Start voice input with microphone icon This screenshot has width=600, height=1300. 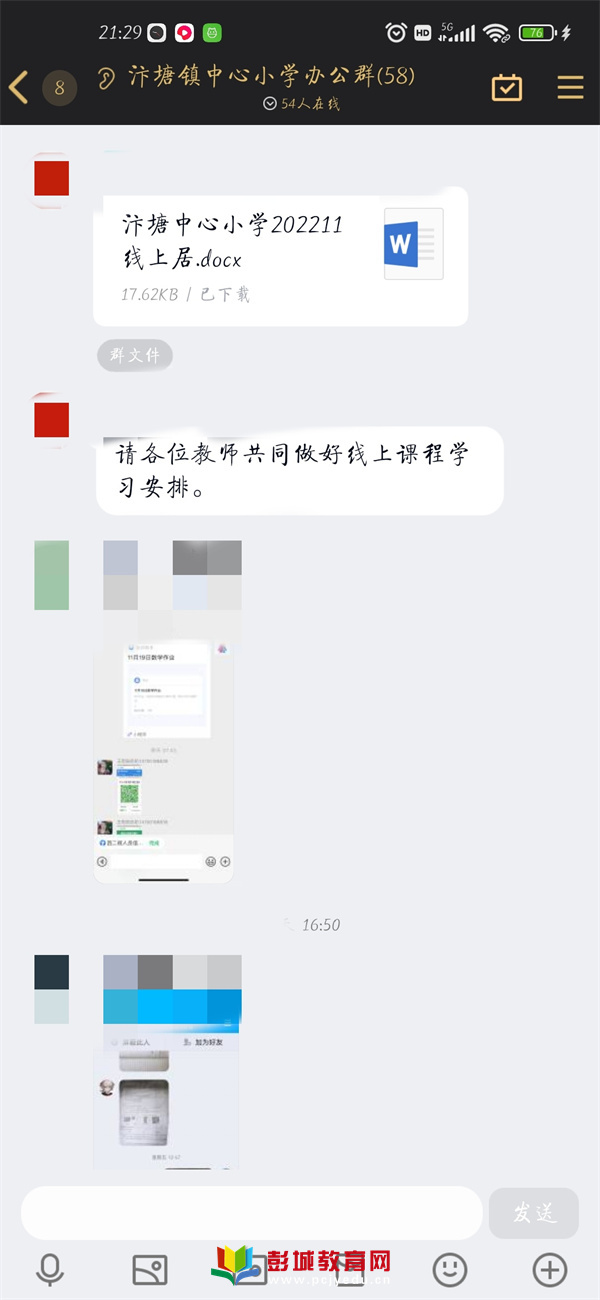(x=49, y=1270)
